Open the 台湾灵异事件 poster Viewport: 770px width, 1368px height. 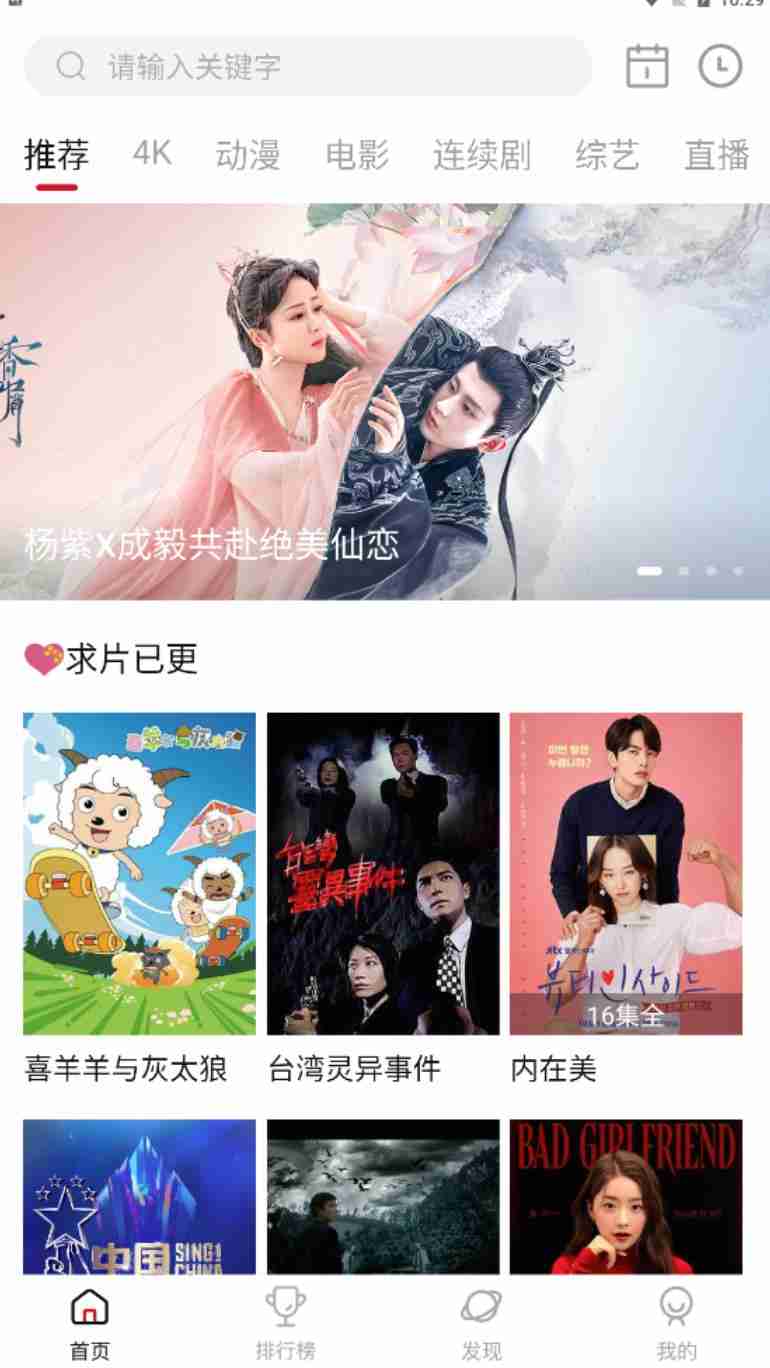[x=383, y=873]
